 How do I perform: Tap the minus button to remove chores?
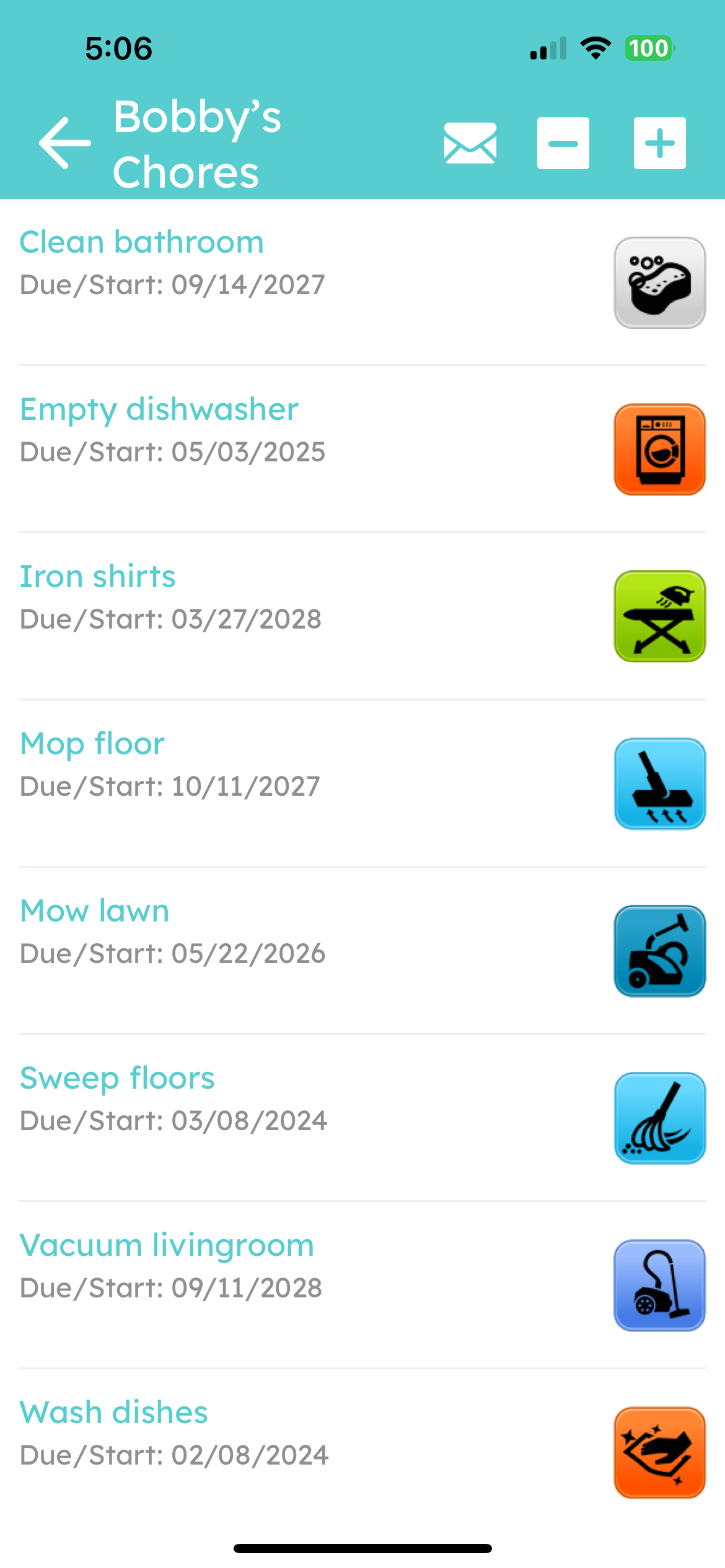click(x=563, y=143)
